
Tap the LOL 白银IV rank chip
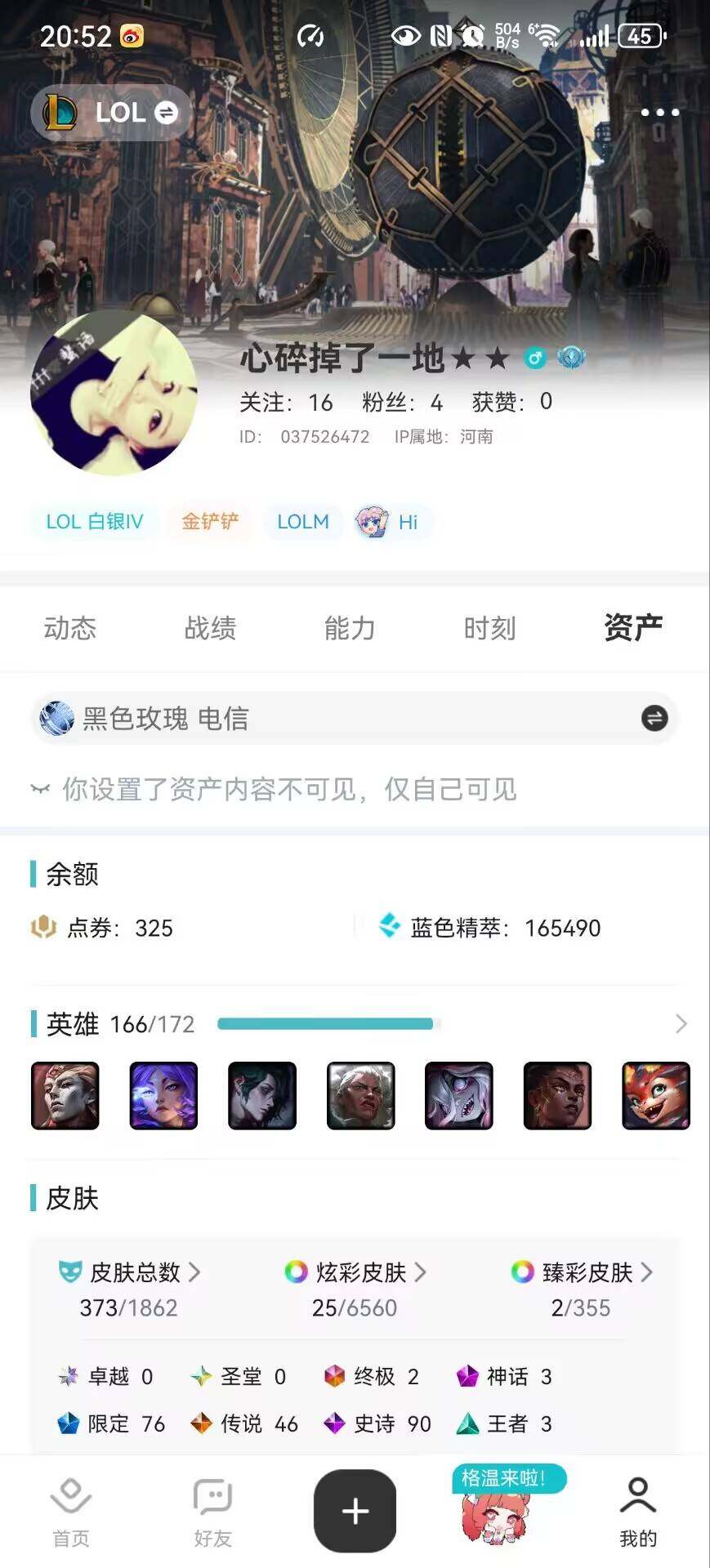click(x=95, y=522)
